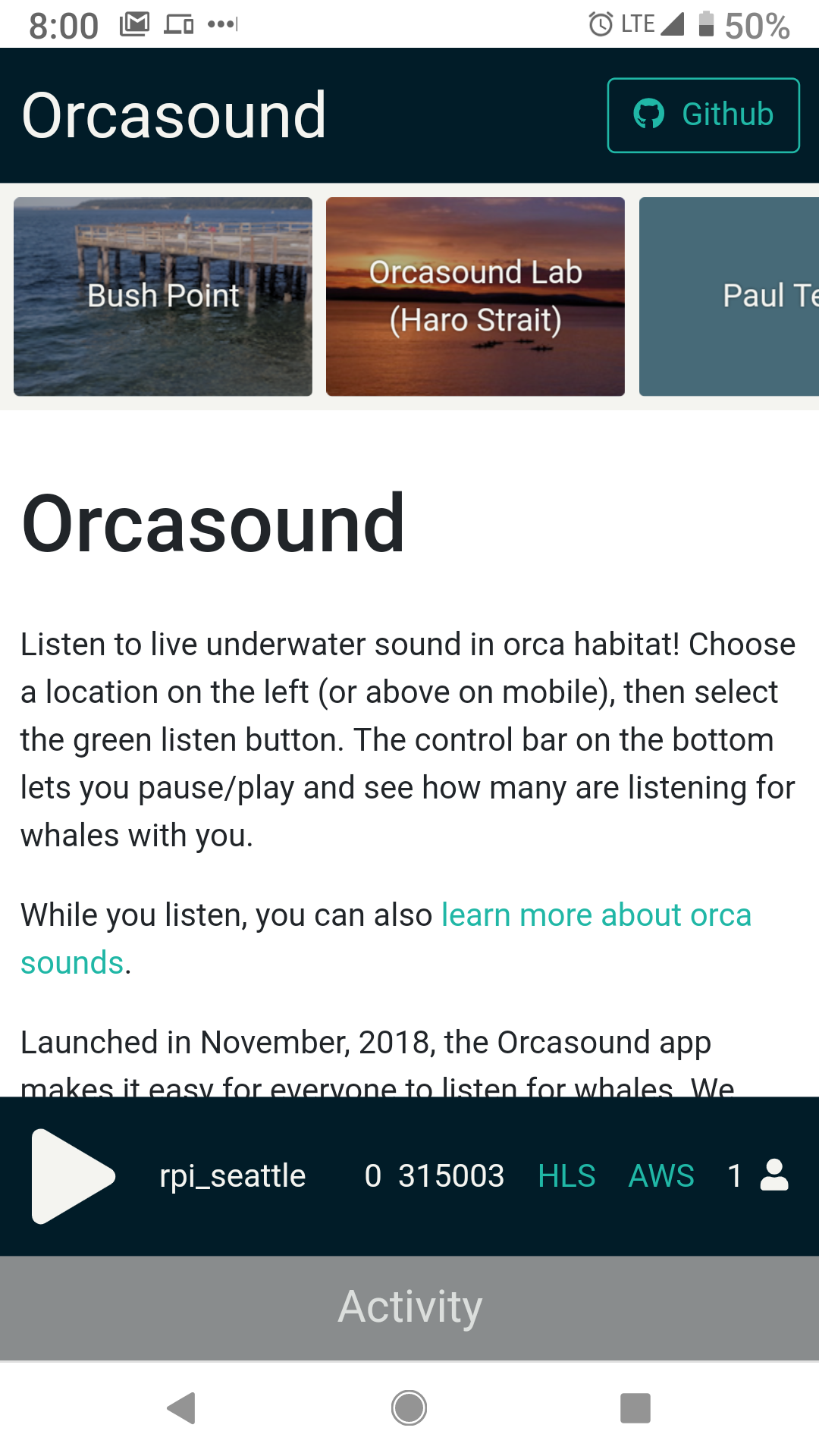Open the HLS link in the player bar

pyautogui.click(x=566, y=1176)
